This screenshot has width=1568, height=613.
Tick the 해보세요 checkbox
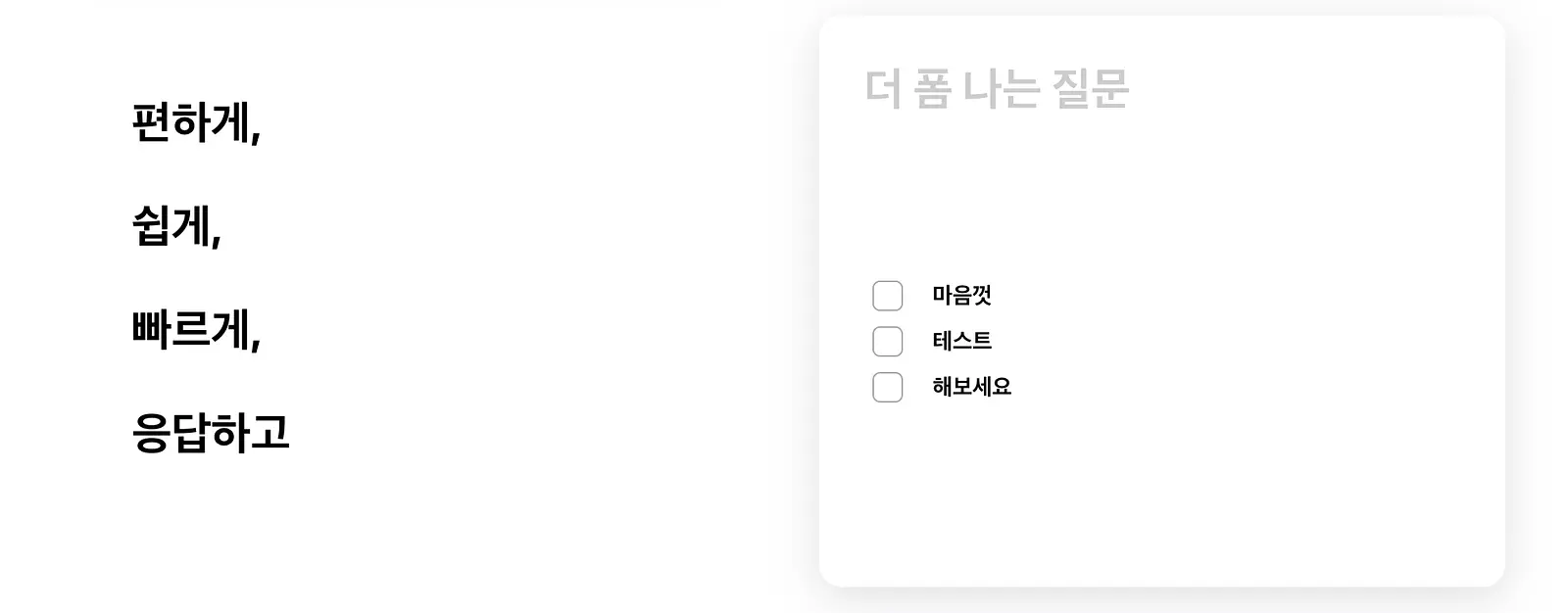point(887,387)
